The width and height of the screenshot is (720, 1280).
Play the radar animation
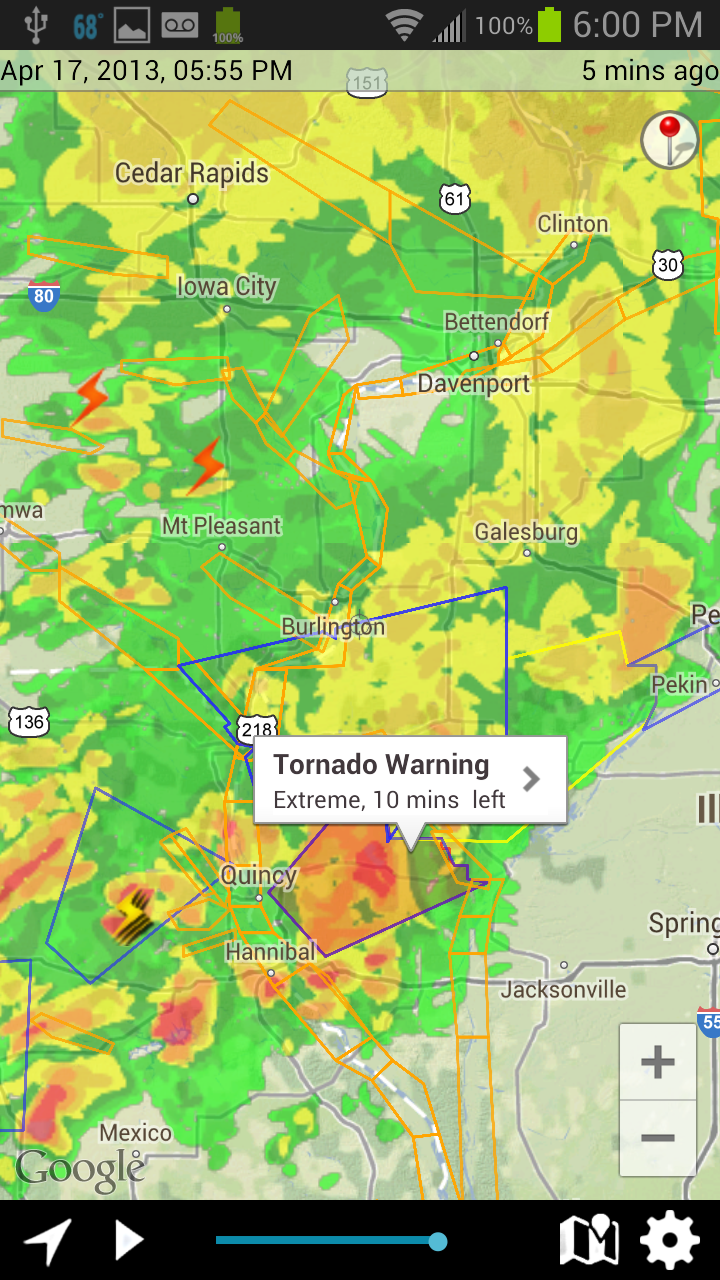(129, 1241)
